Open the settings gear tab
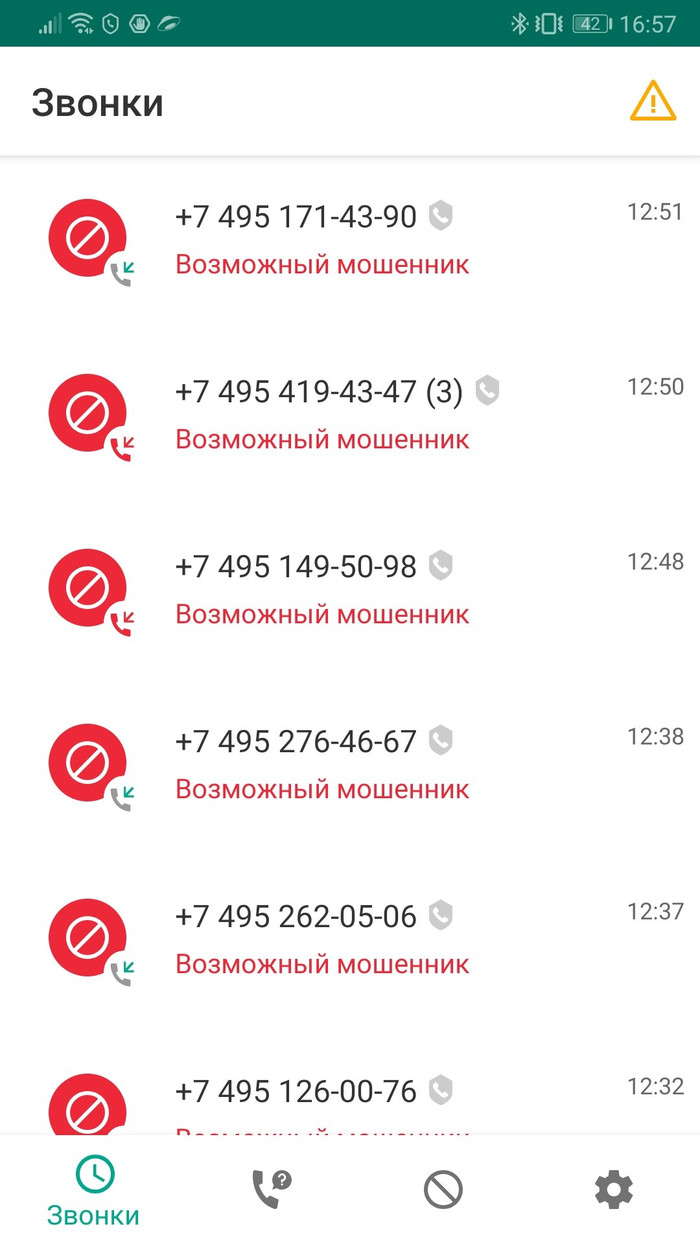Image resolution: width=700 pixels, height=1244 pixels. coord(613,1190)
